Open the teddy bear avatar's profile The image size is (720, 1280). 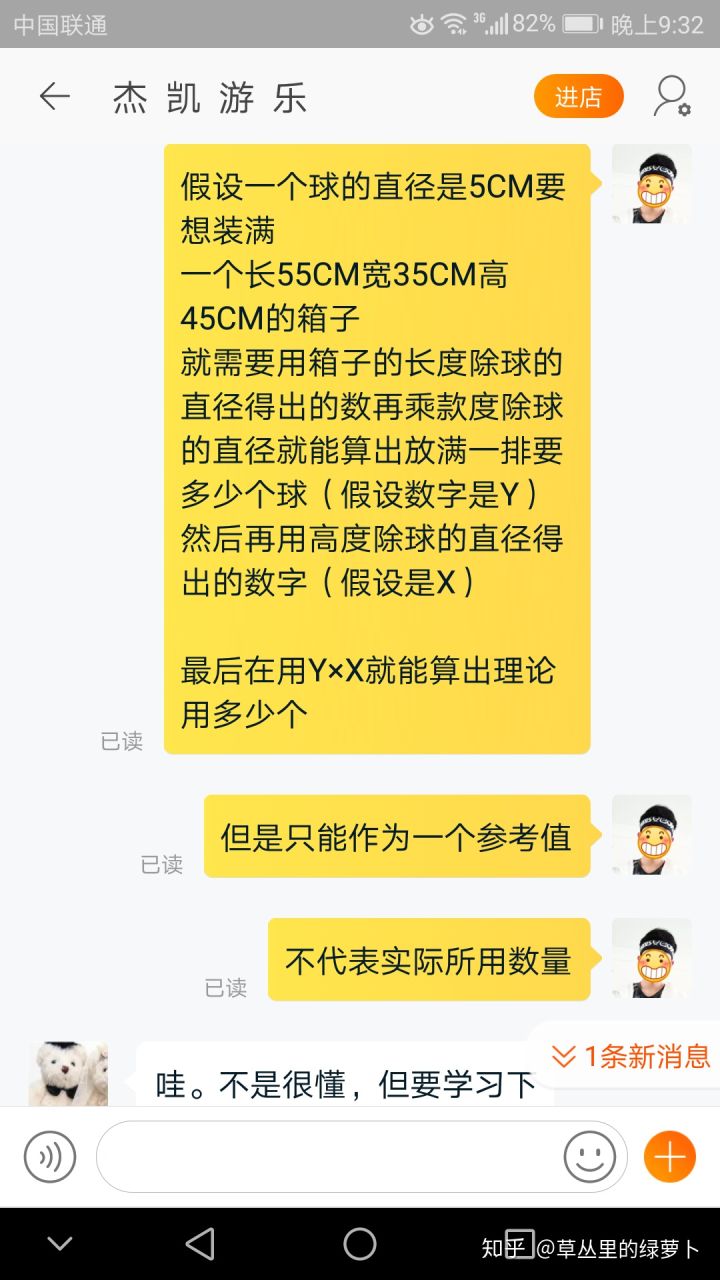coord(68,1074)
